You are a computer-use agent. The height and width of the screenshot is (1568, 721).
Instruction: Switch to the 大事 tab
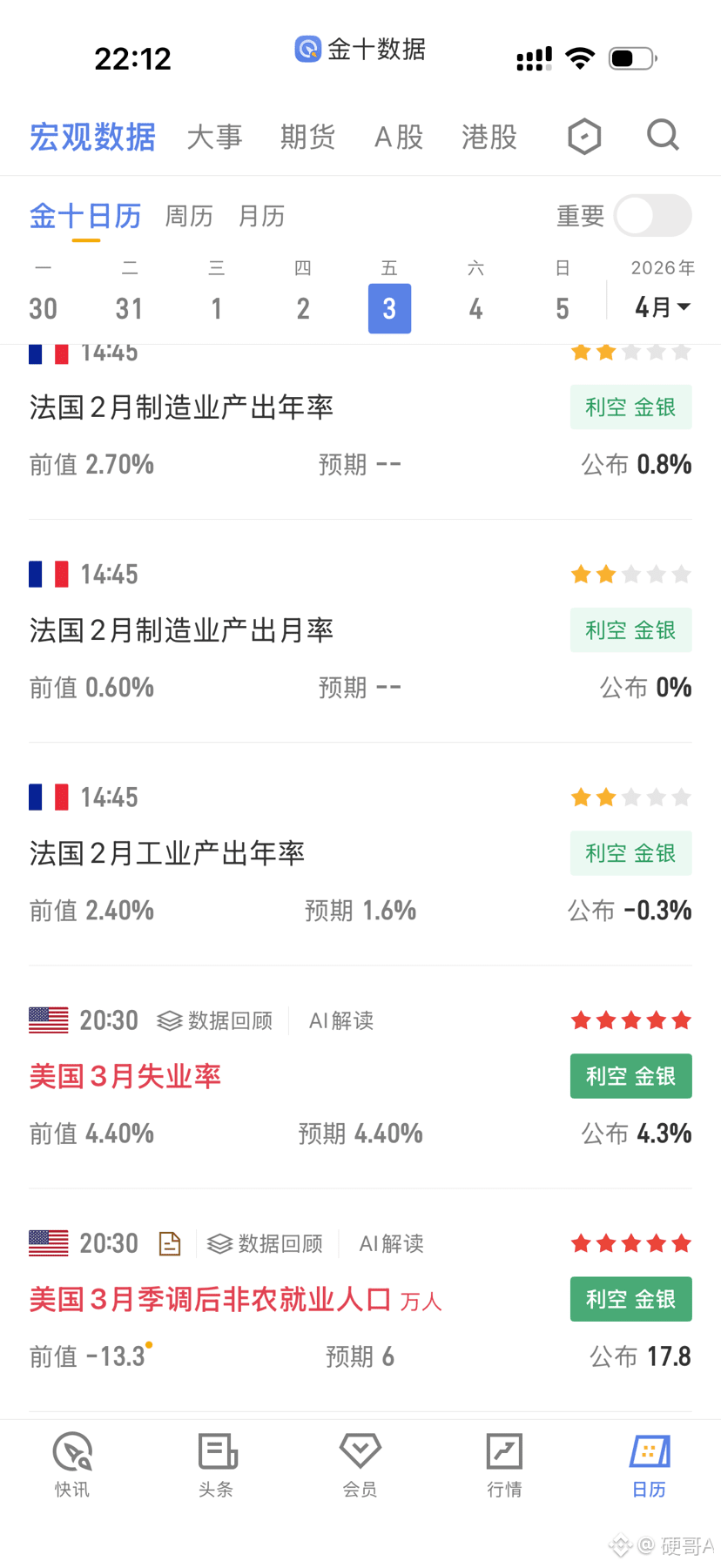214,137
